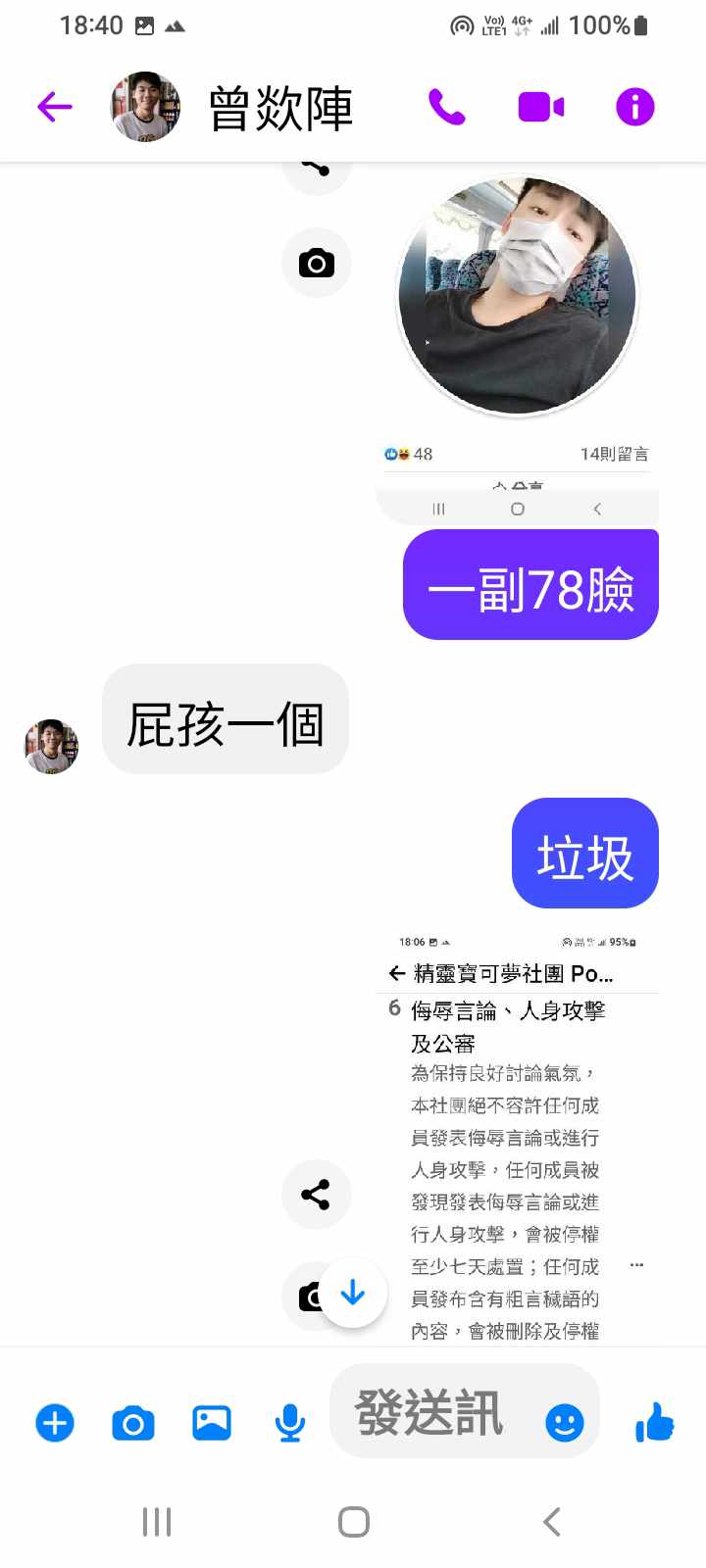Open recent apps from the navigation bar

(157, 1522)
